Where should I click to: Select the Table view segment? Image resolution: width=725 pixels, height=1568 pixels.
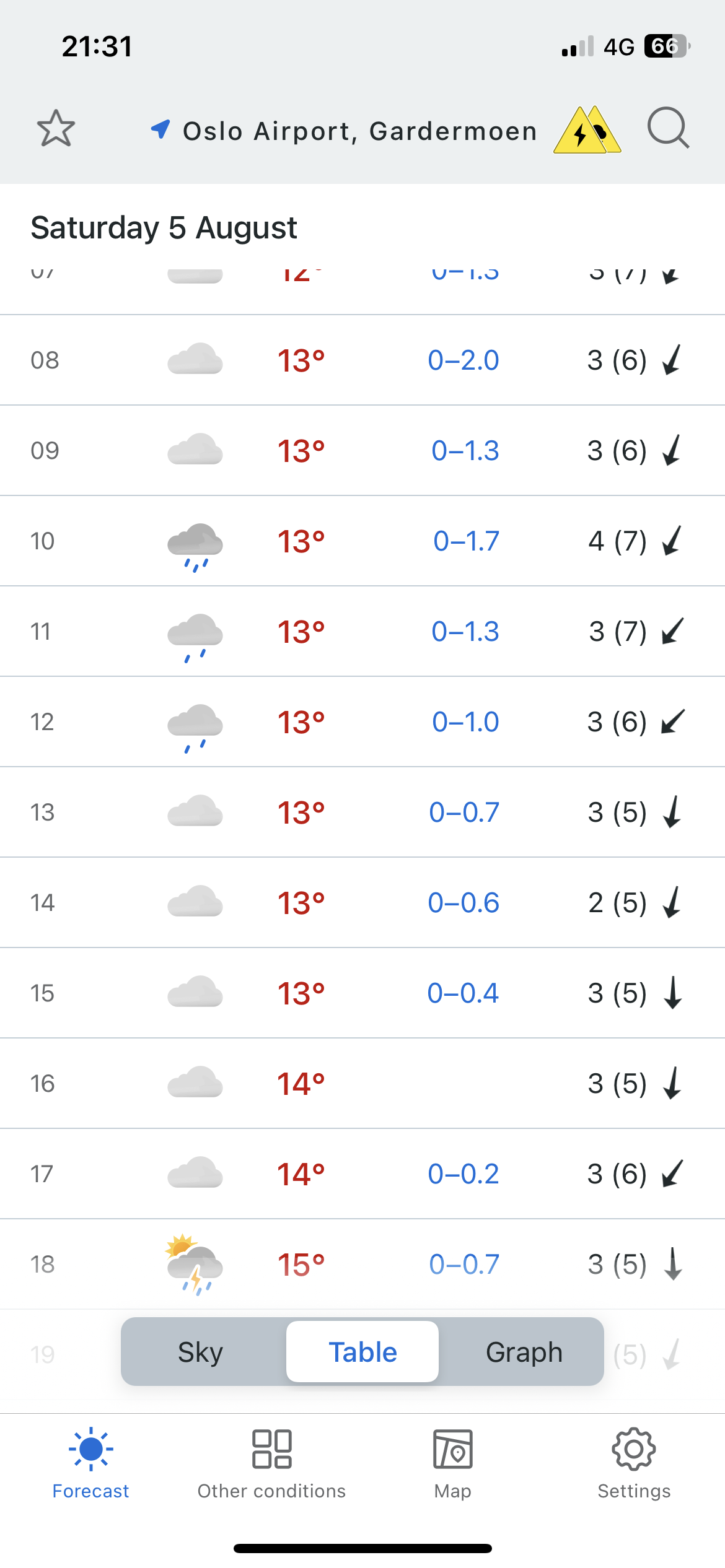[x=362, y=1352]
